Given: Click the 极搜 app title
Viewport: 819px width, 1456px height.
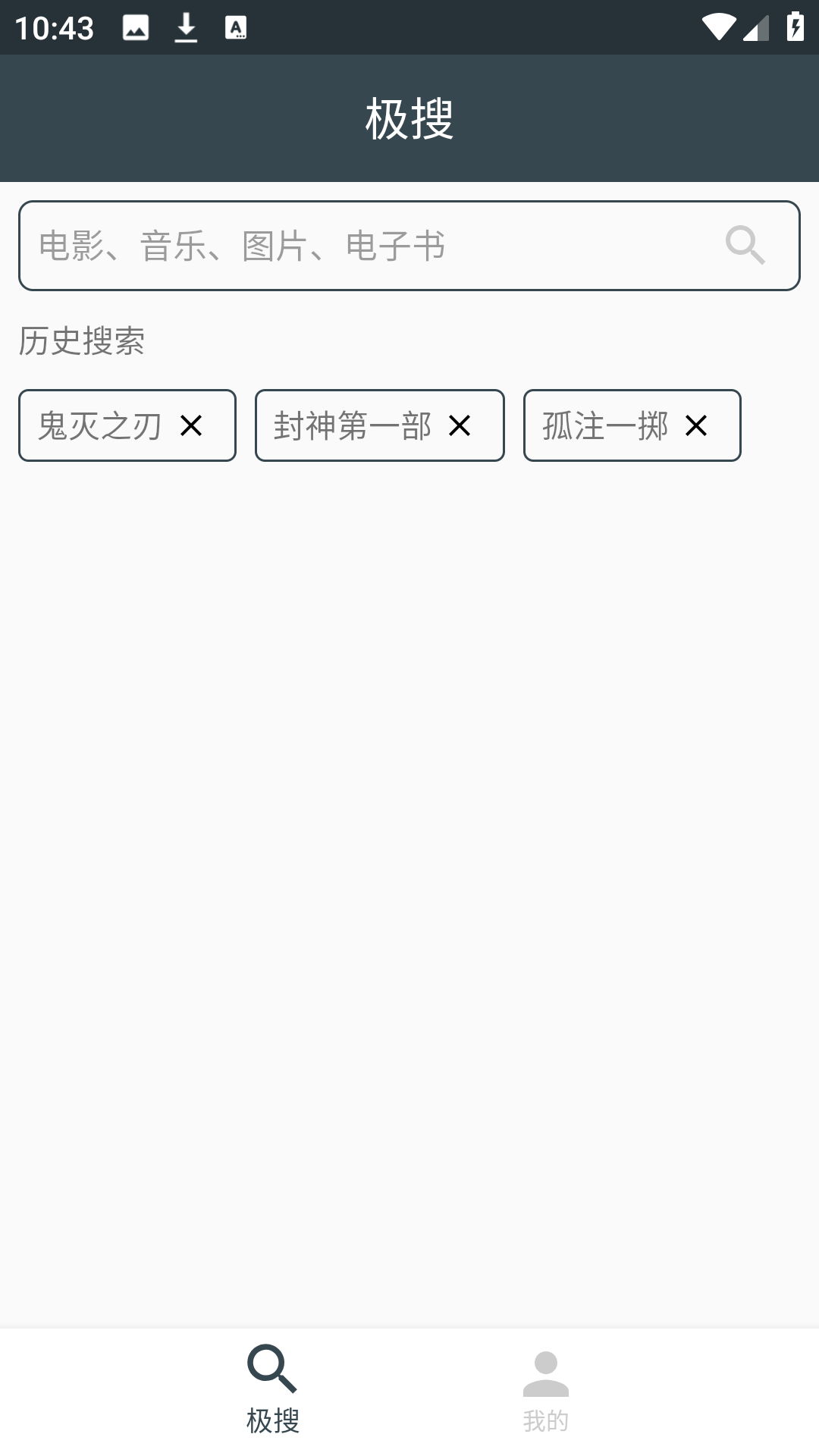Looking at the screenshot, I should [x=409, y=118].
